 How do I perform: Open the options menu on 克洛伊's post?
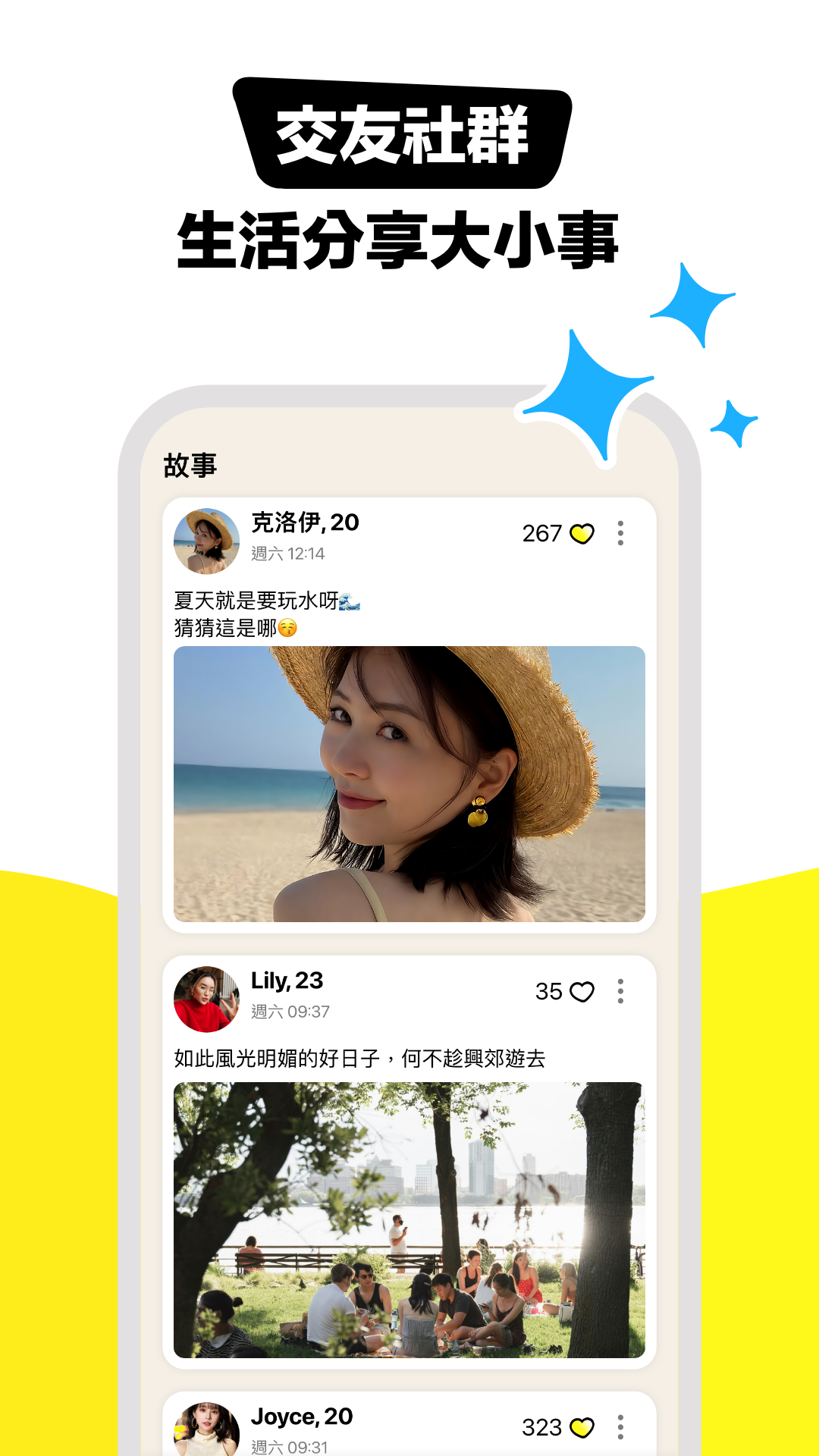[x=623, y=534]
